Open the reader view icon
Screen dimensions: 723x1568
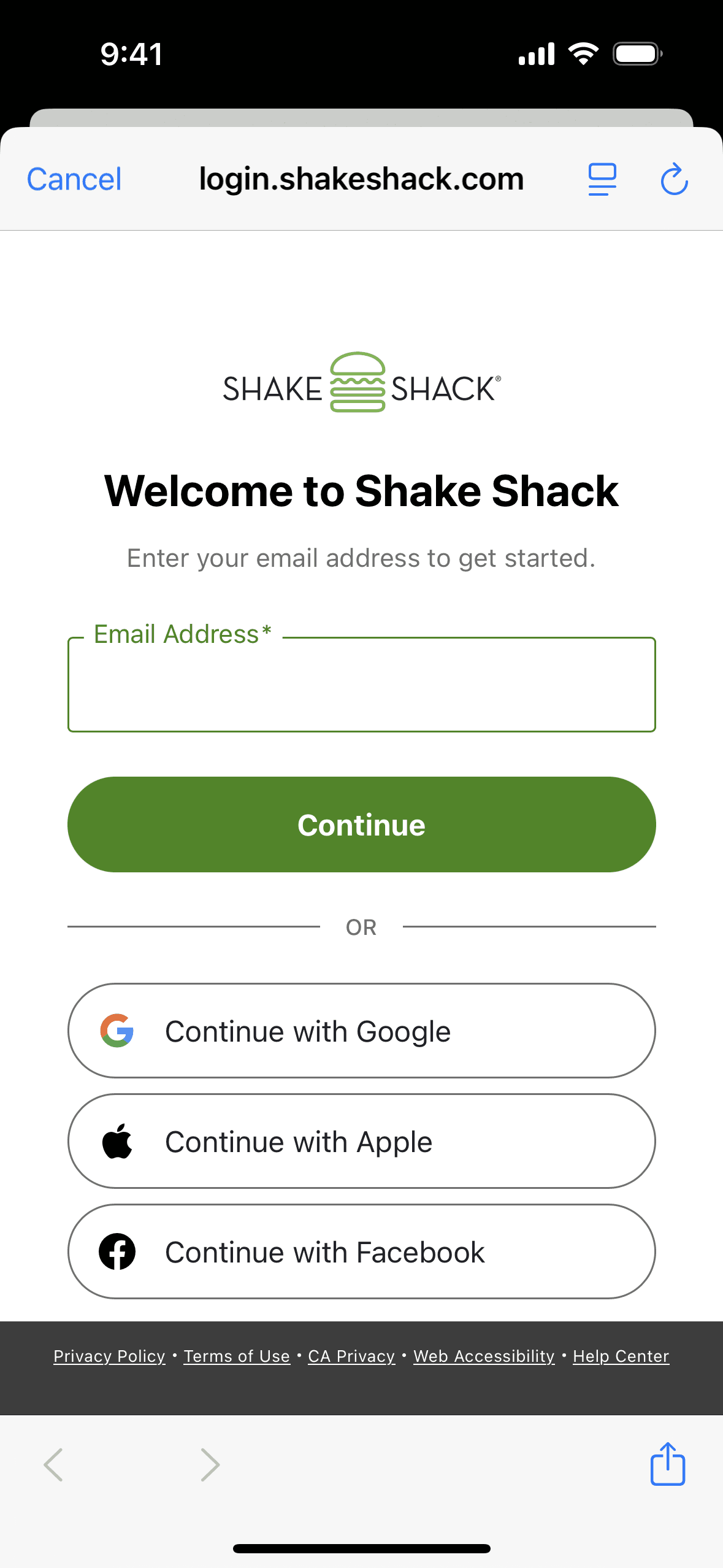[x=602, y=179]
